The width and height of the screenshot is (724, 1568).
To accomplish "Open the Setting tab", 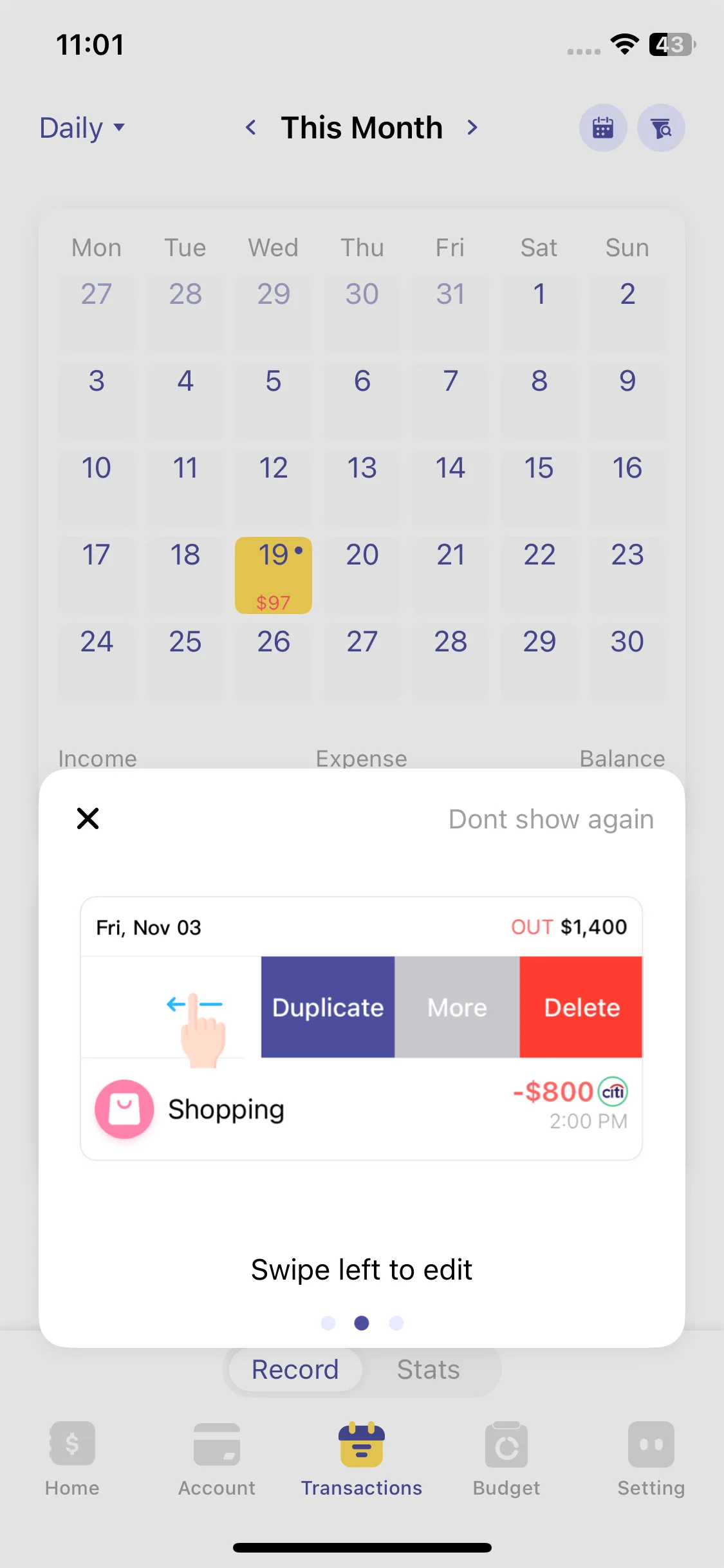I will pos(651,1458).
